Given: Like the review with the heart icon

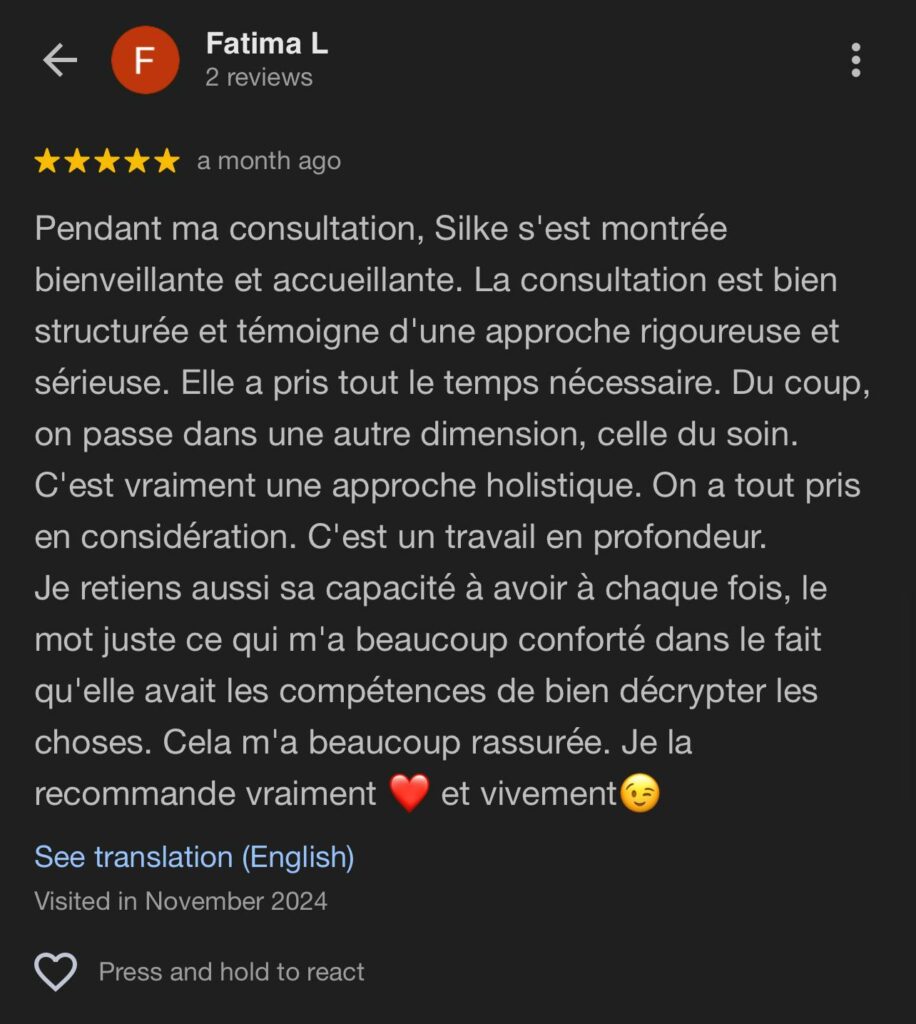Looking at the screenshot, I should pyautogui.click(x=56, y=971).
